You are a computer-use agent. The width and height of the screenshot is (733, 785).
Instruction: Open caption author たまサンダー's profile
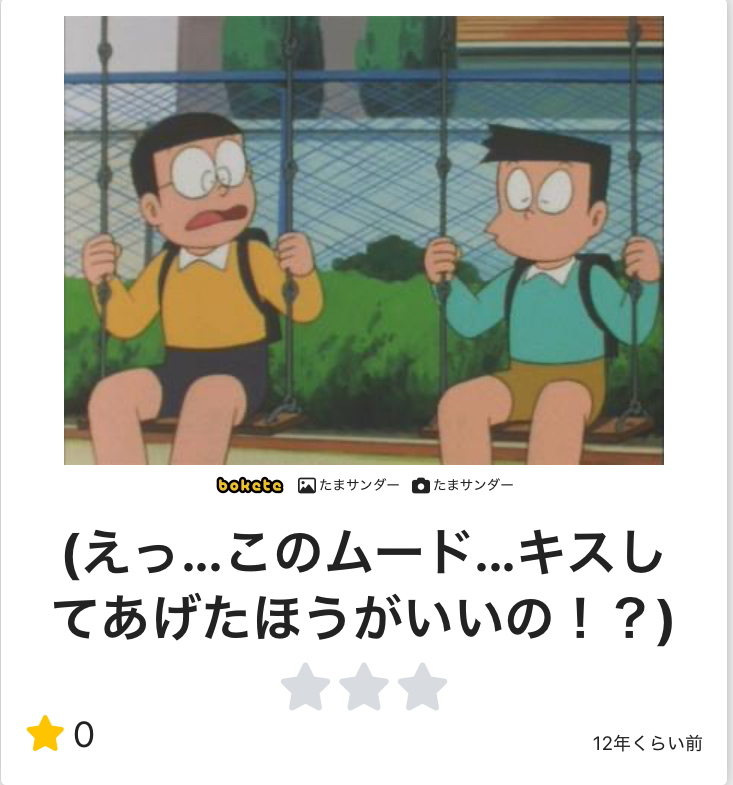(x=464, y=485)
